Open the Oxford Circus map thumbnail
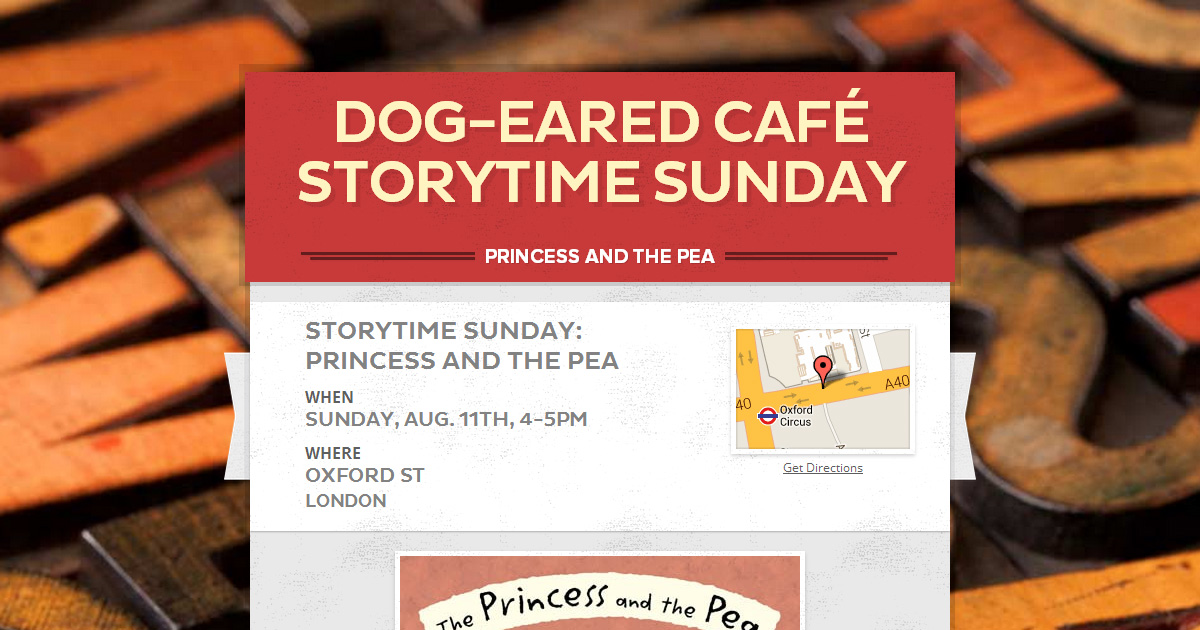The image size is (1200, 630). 823,389
